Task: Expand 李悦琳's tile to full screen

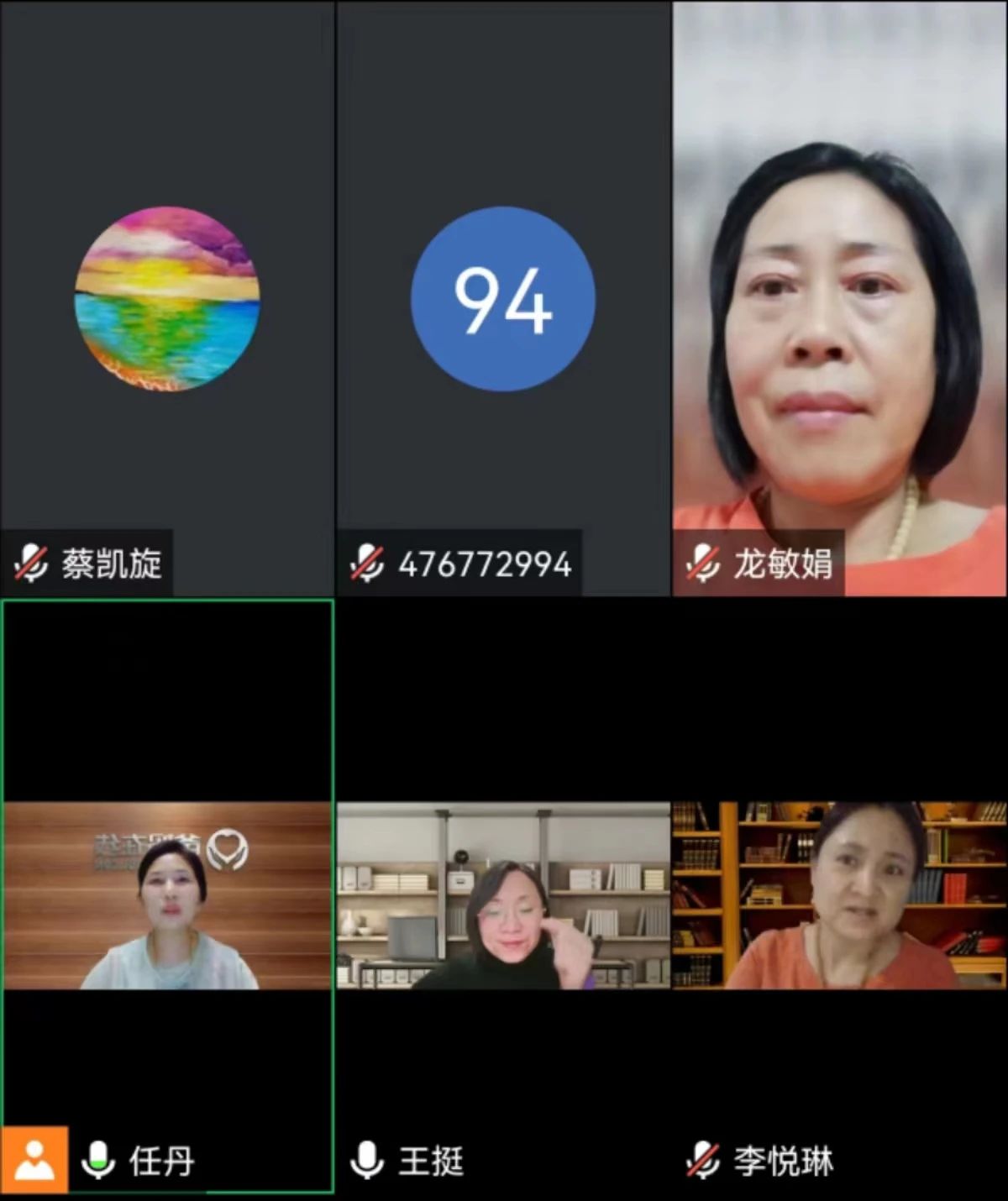Action: coord(840,899)
